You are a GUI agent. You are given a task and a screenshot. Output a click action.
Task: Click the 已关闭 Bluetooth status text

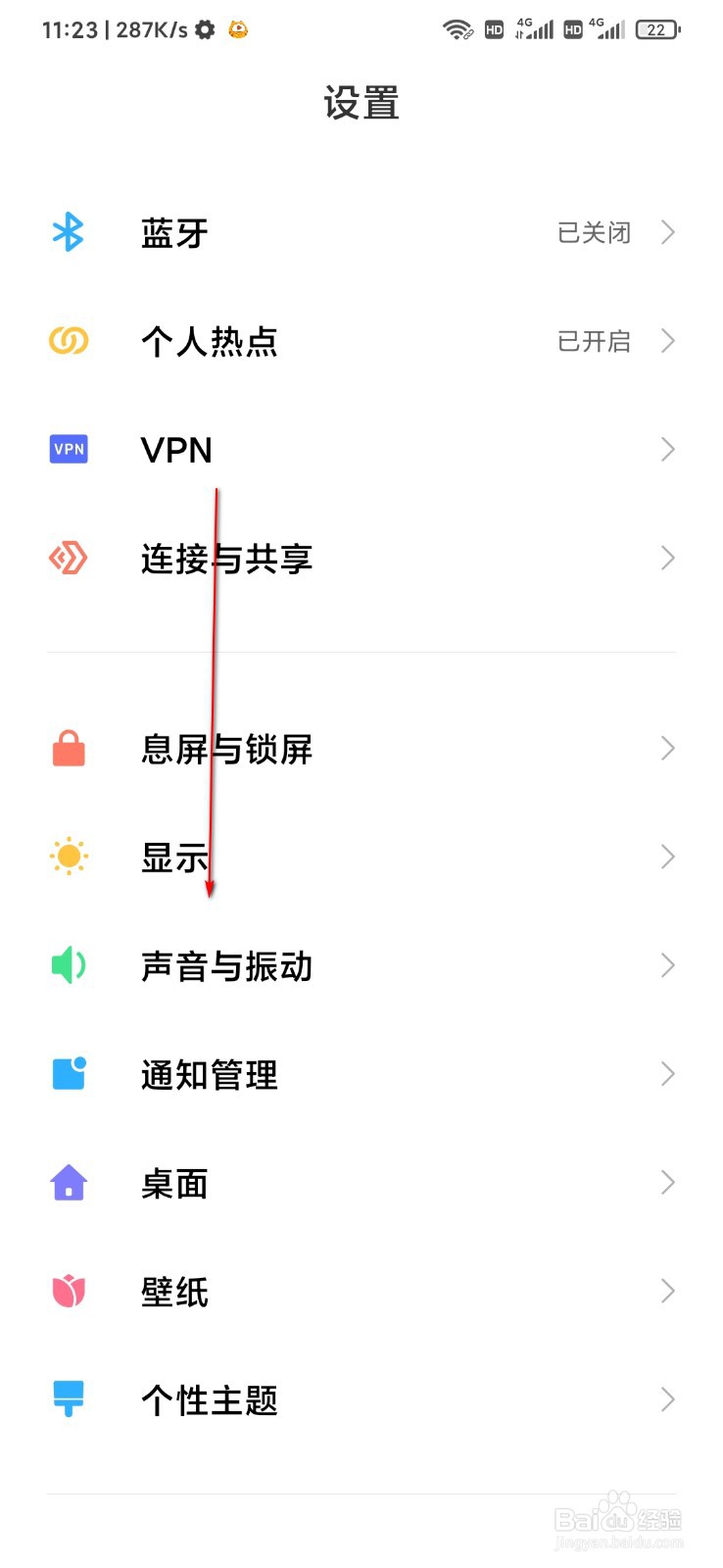click(594, 232)
